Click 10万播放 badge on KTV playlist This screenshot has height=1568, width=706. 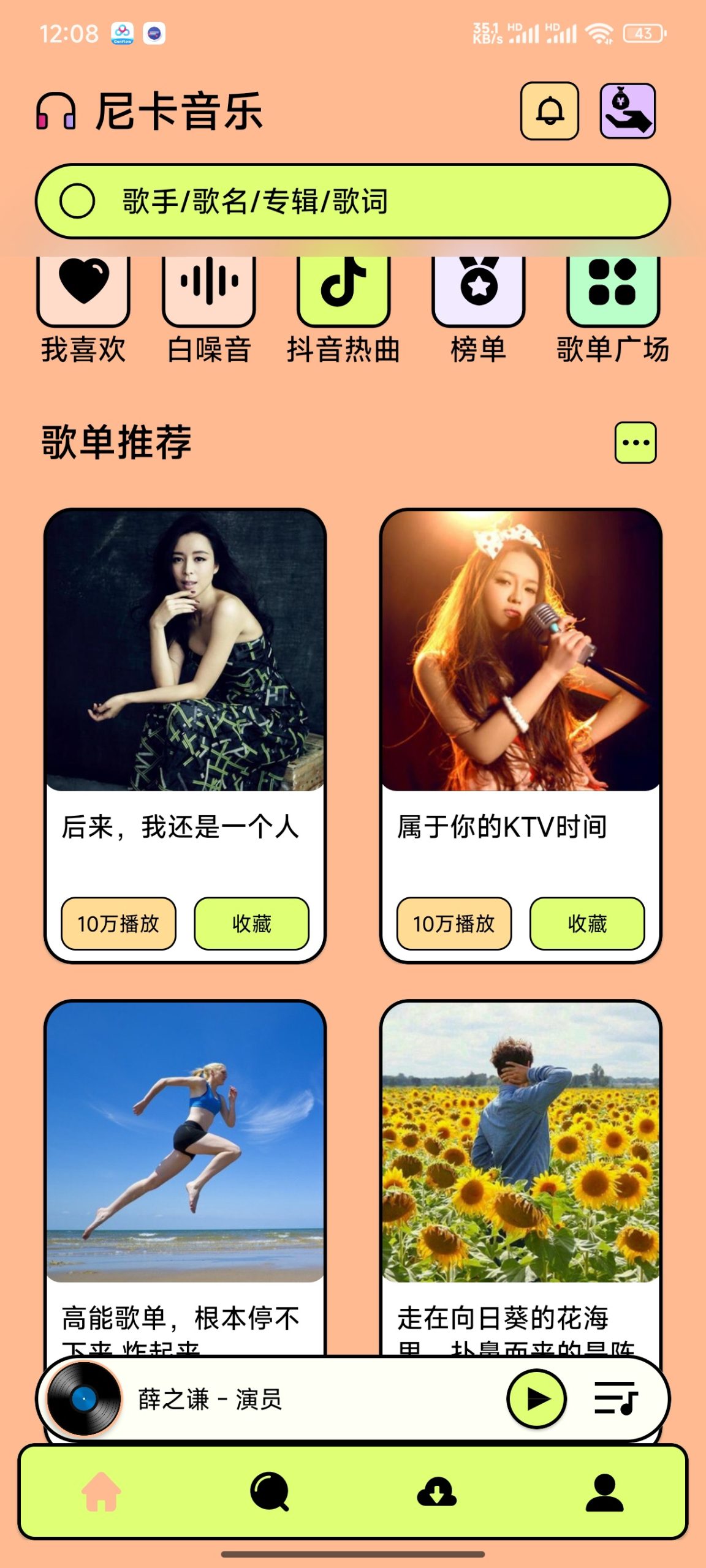point(454,925)
